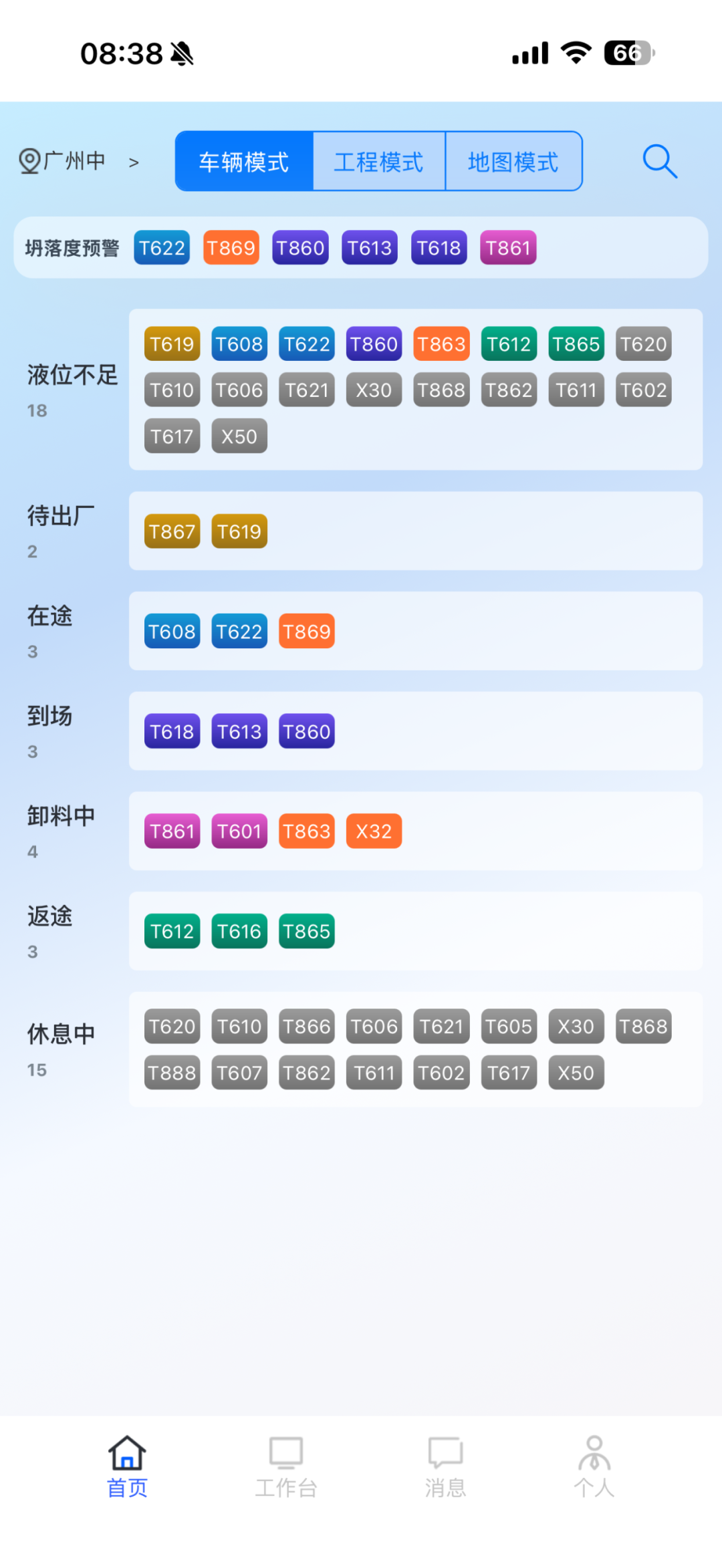Select vehicle T616 under 返途
This screenshot has height=1568, width=722.
239,932
